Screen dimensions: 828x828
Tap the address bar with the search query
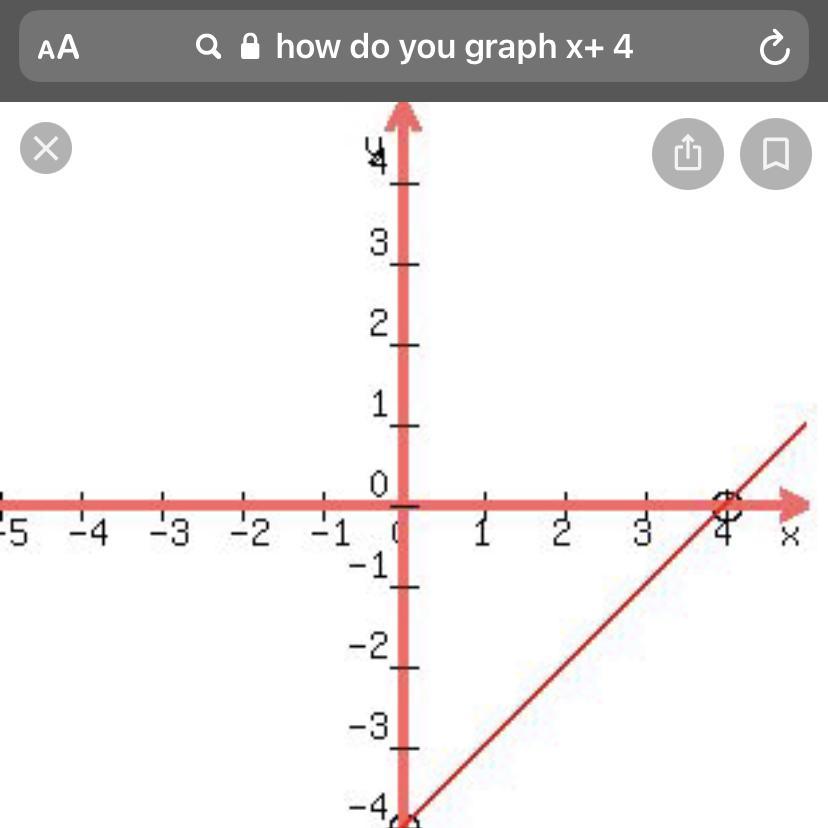[440, 47]
